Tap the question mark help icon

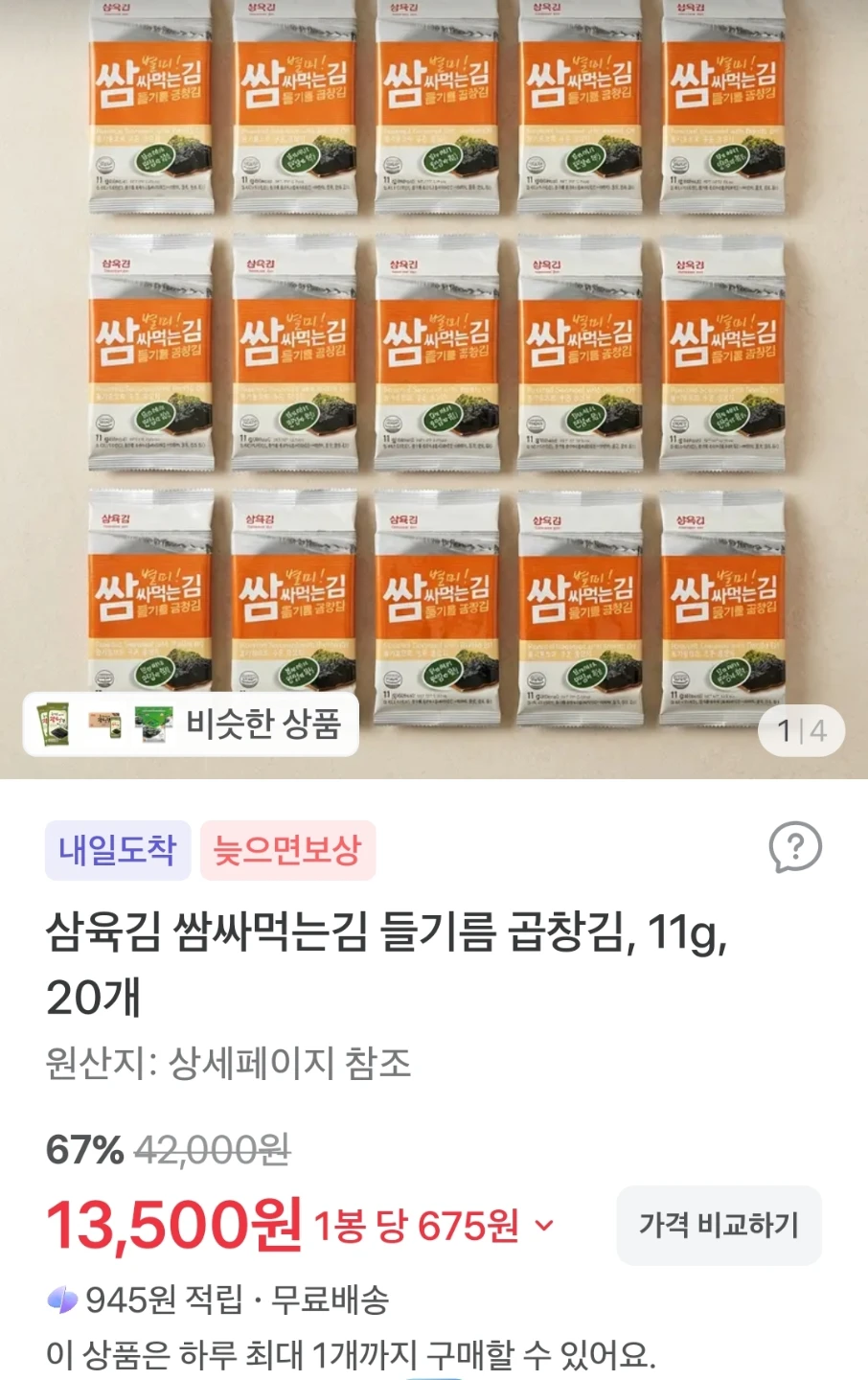point(795,847)
